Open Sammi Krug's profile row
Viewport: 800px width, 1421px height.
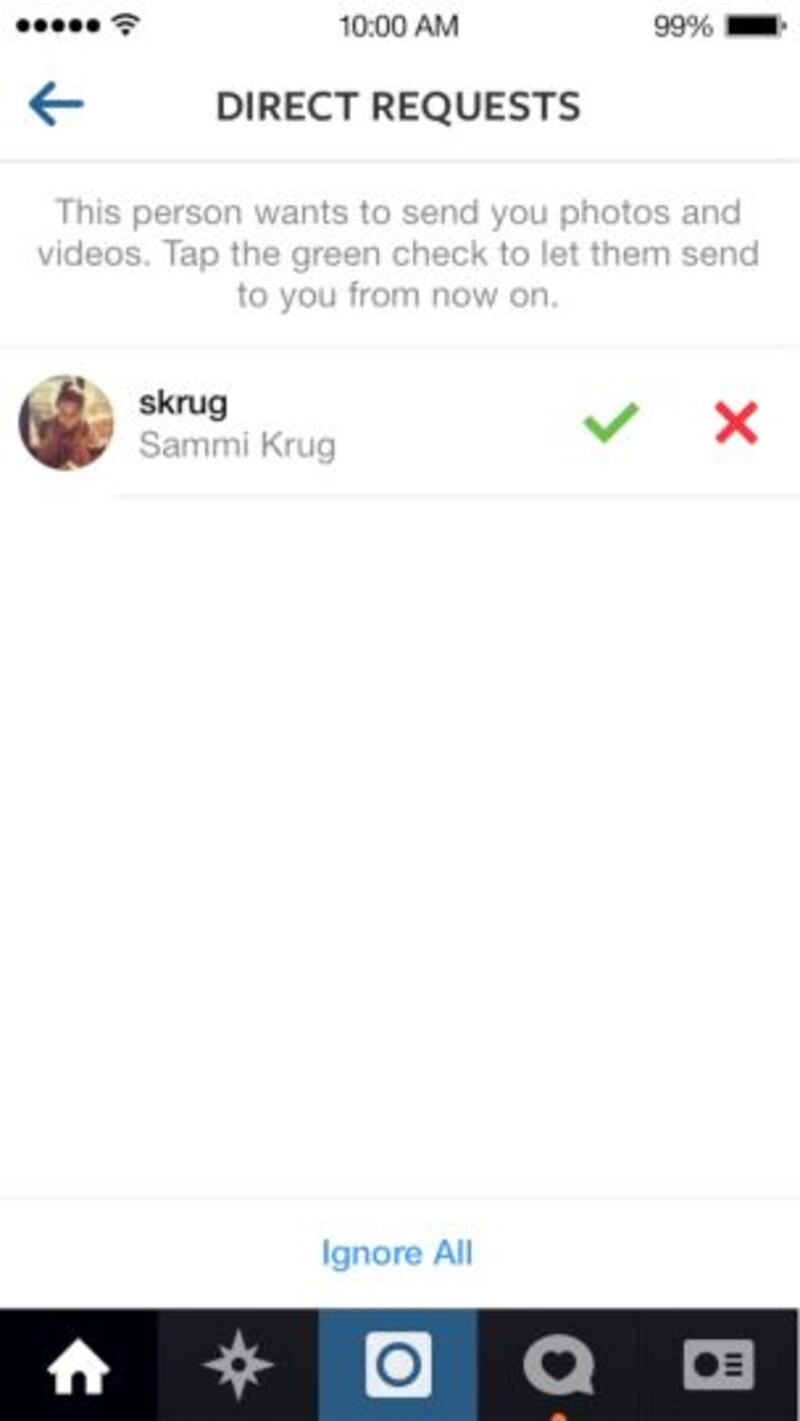(x=400, y=423)
